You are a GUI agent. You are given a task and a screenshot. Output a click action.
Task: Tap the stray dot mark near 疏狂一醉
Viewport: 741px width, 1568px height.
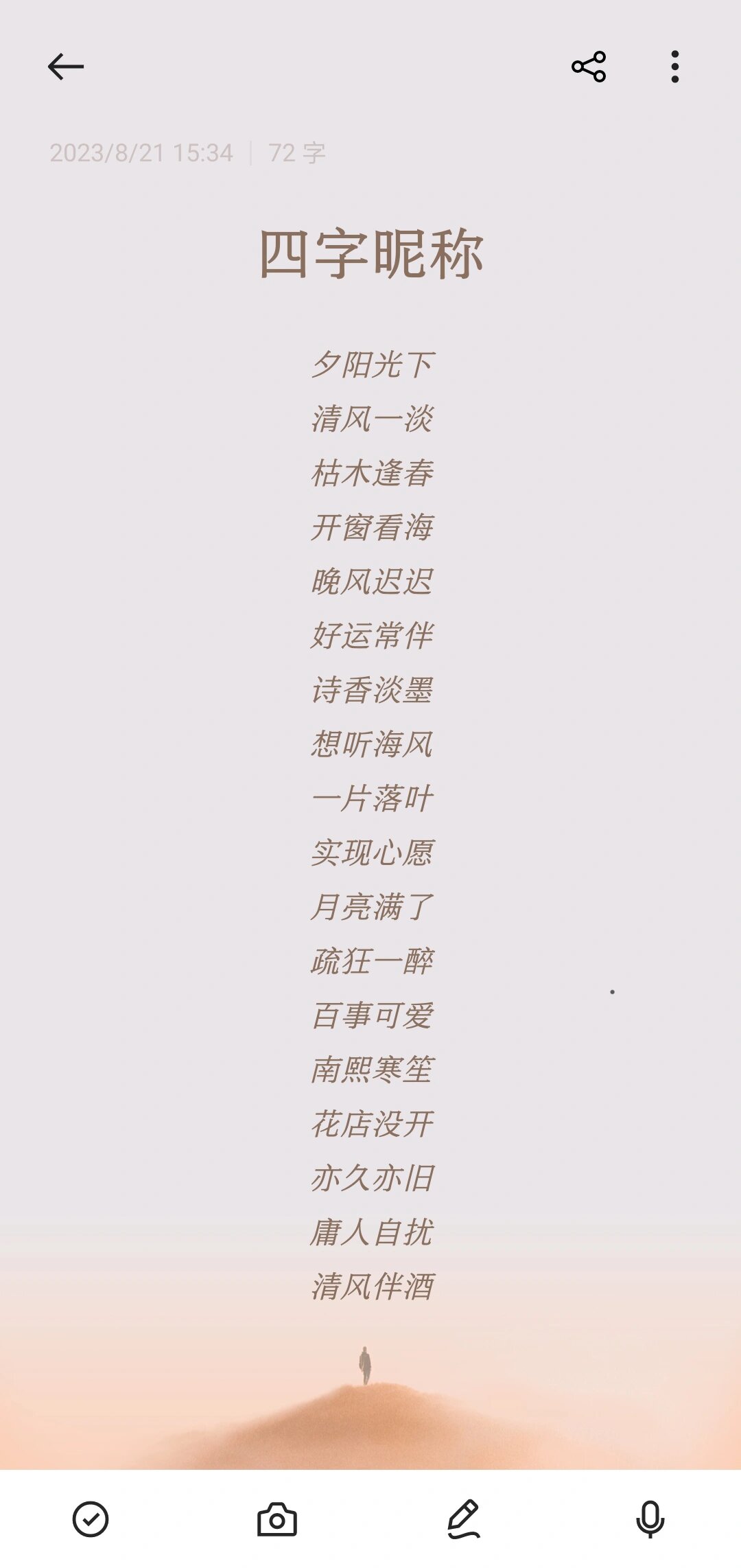click(613, 990)
